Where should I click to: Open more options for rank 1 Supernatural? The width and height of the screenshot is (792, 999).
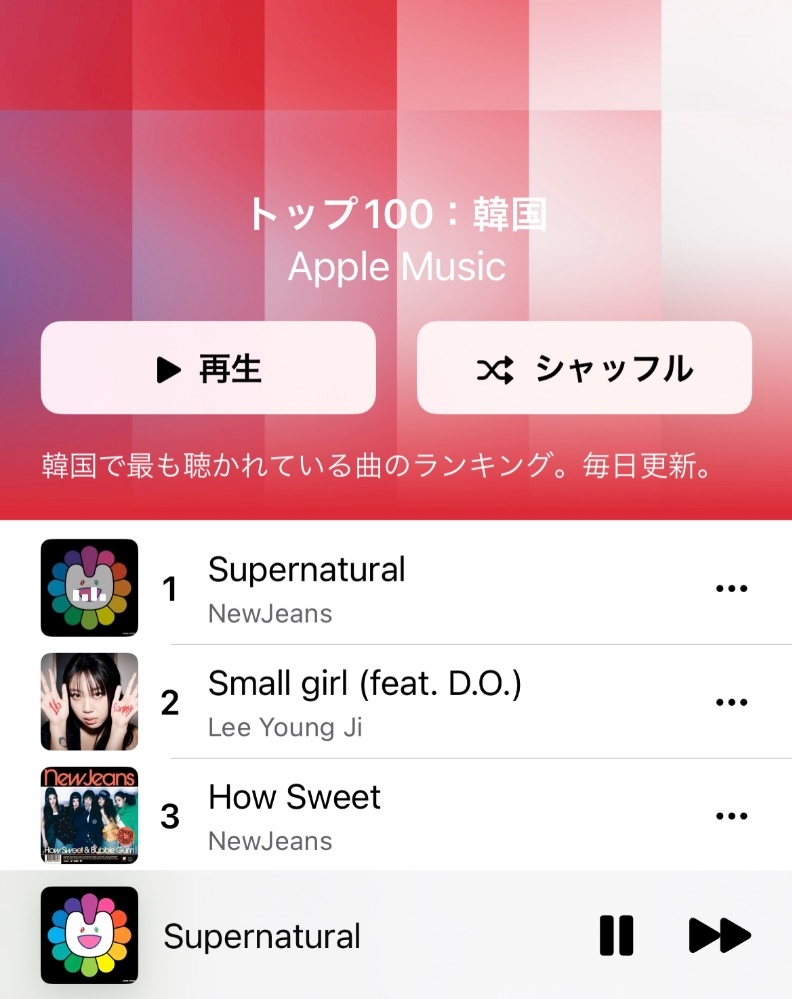point(731,588)
